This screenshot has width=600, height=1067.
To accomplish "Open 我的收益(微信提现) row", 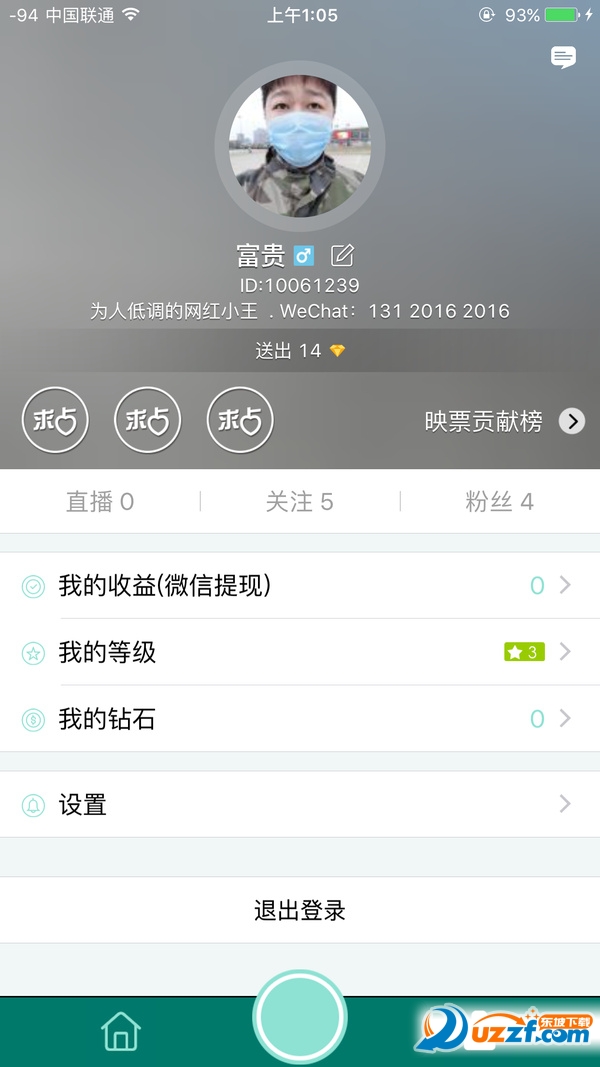I will pyautogui.click(x=299, y=586).
